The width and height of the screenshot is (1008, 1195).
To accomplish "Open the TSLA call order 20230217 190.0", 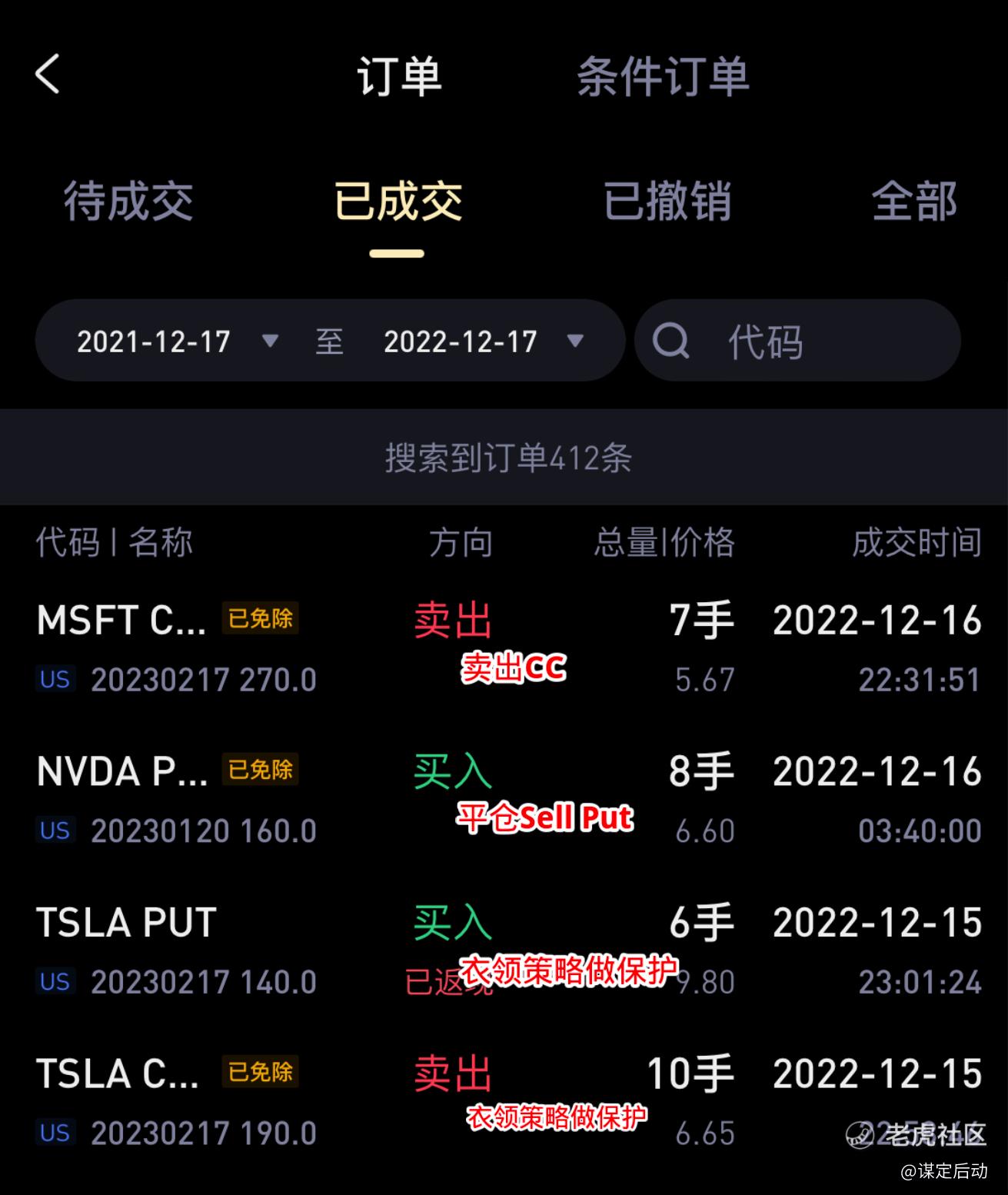I will [507, 1101].
